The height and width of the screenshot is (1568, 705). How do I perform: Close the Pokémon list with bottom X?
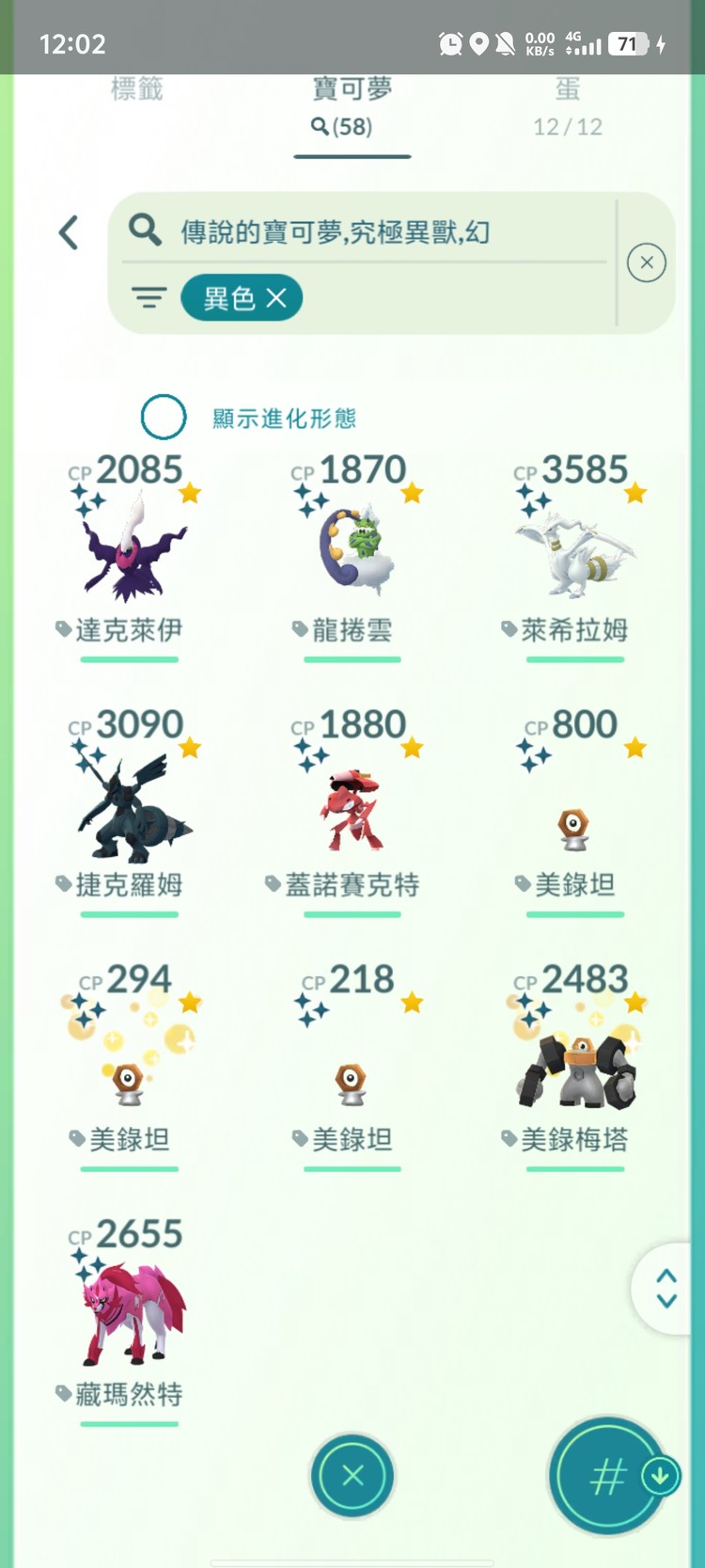(x=352, y=1475)
